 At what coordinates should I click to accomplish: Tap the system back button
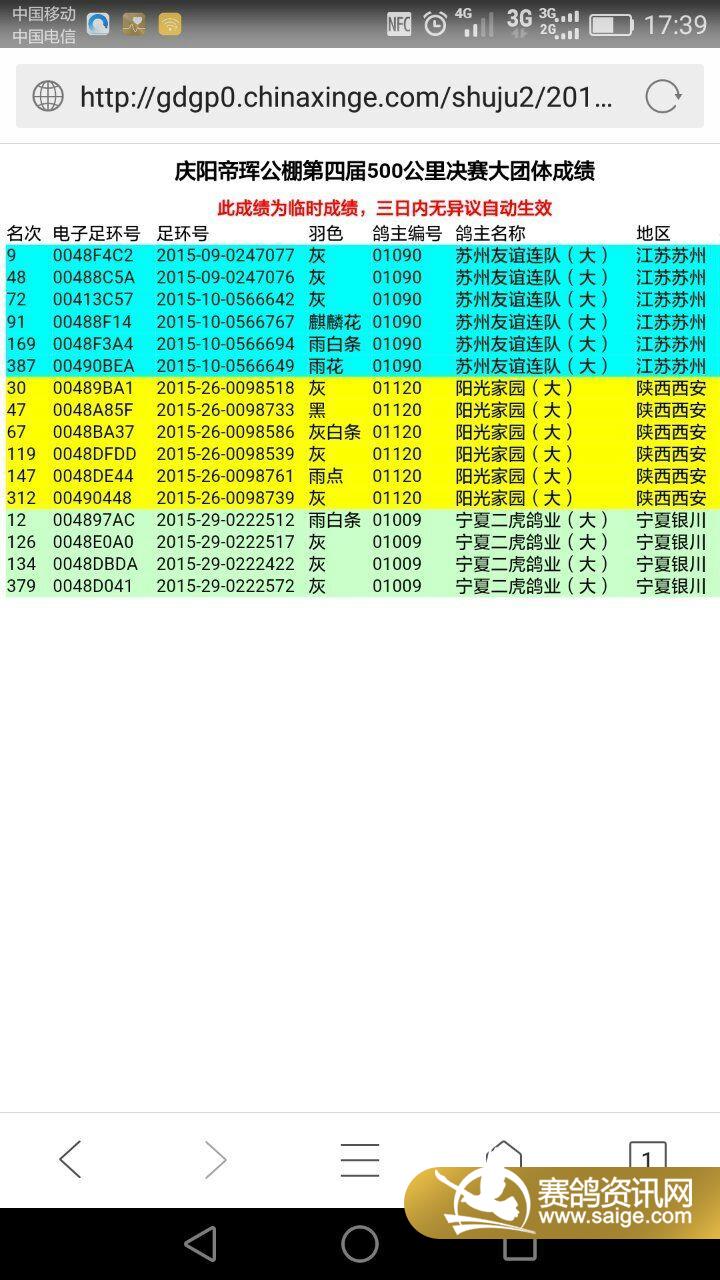(200, 1244)
